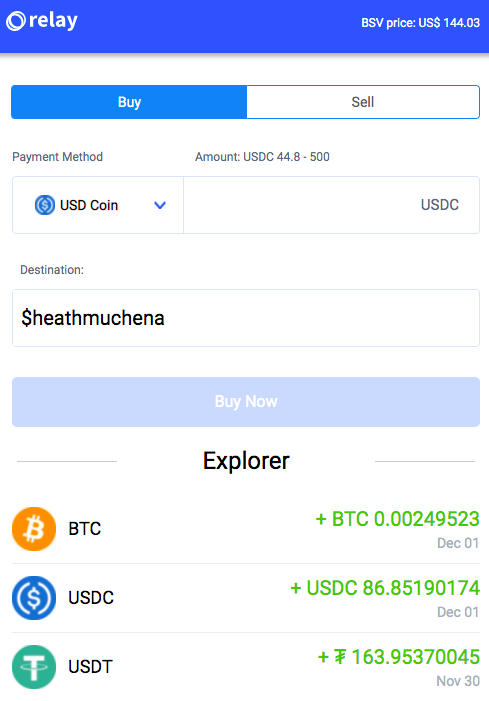Open the USDT explorer transaction row

[246, 667]
